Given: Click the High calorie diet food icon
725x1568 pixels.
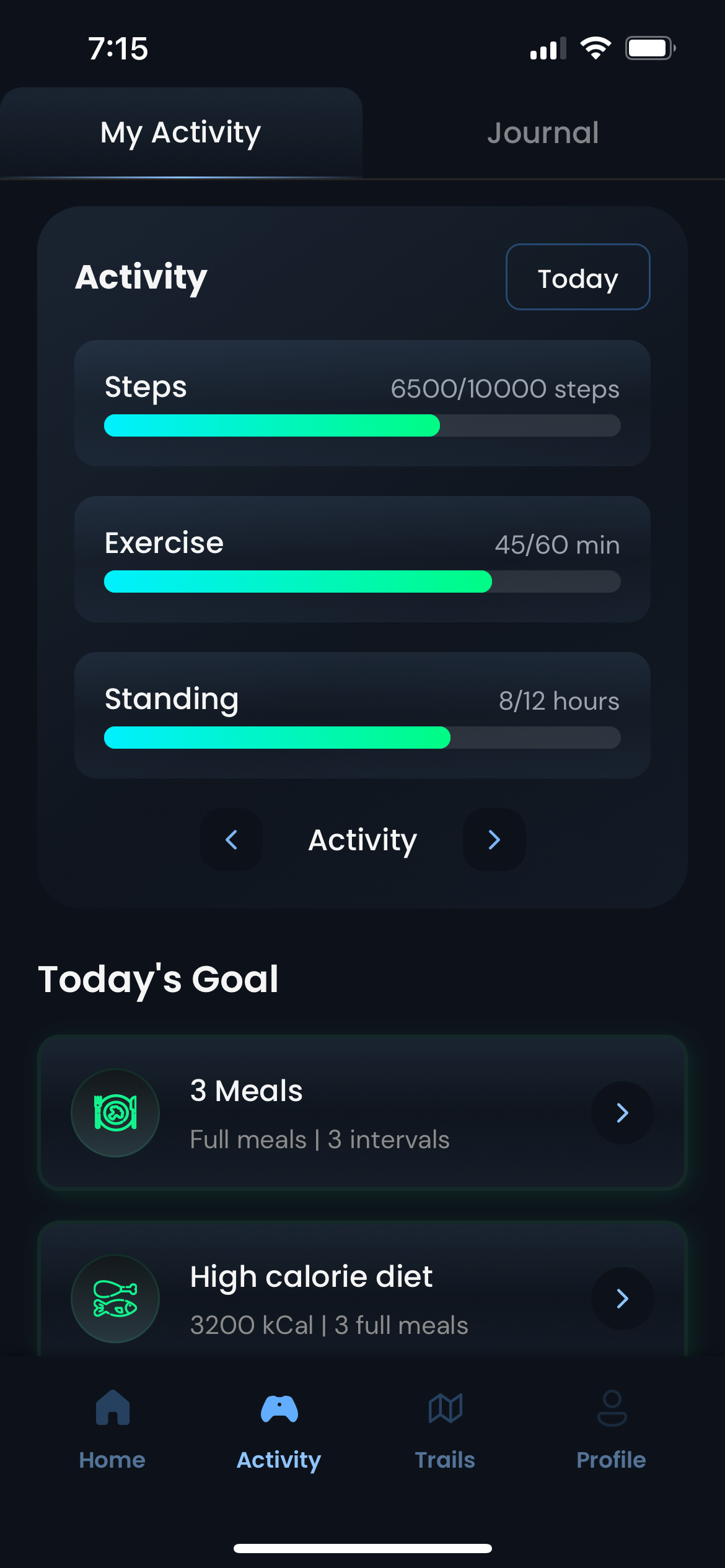Looking at the screenshot, I should point(115,1299).
